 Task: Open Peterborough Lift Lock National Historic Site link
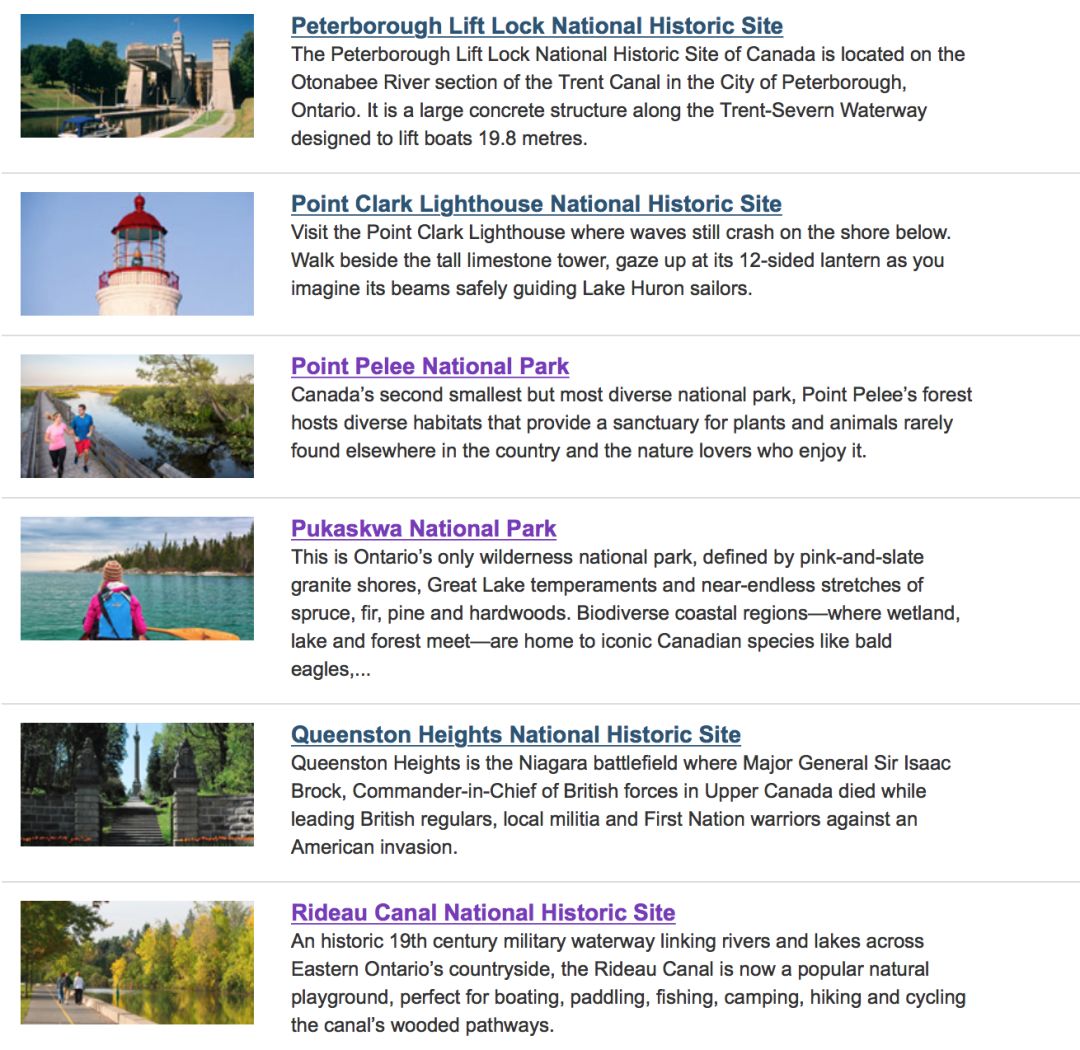[536, 26]
